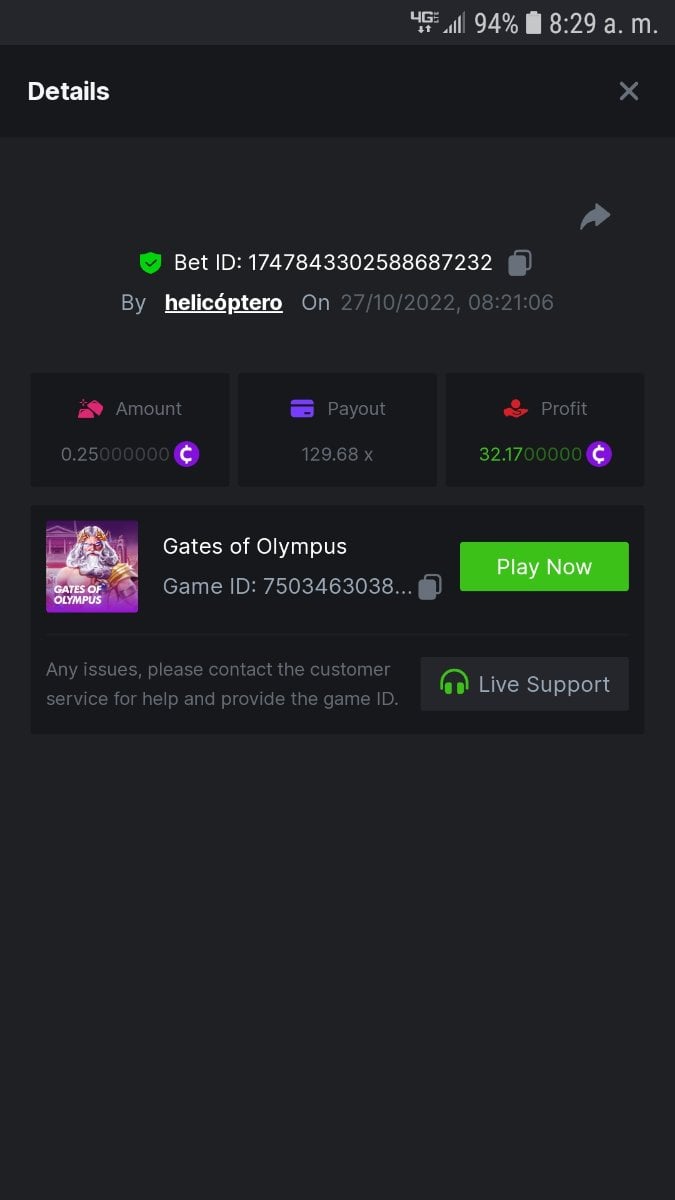
Task: Tap the Play Now button
Action: click(x=544, y=567)
